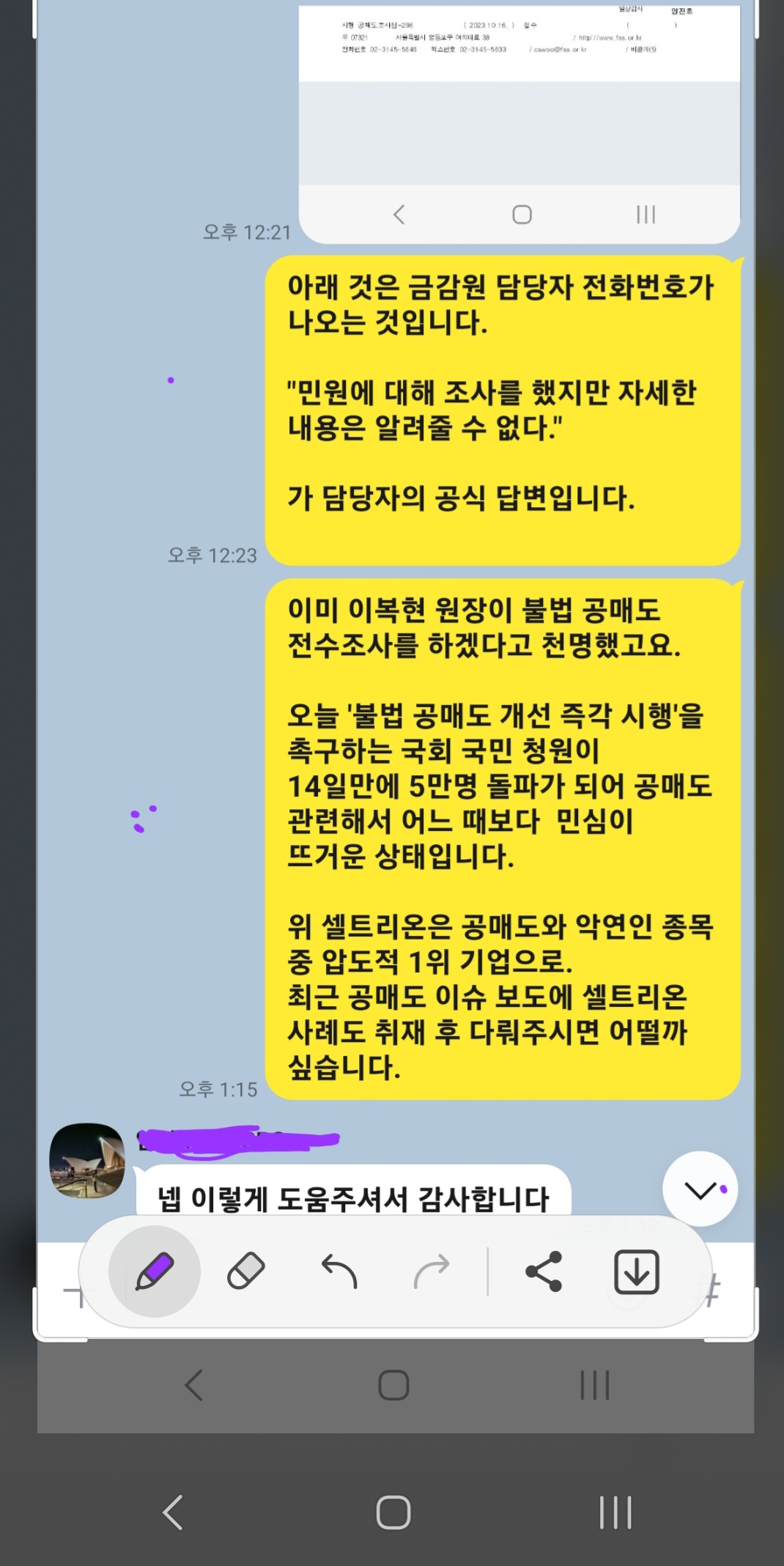Go back using system navigation bar
This screenshot has height=1566, width=784.
(173, 1513)
